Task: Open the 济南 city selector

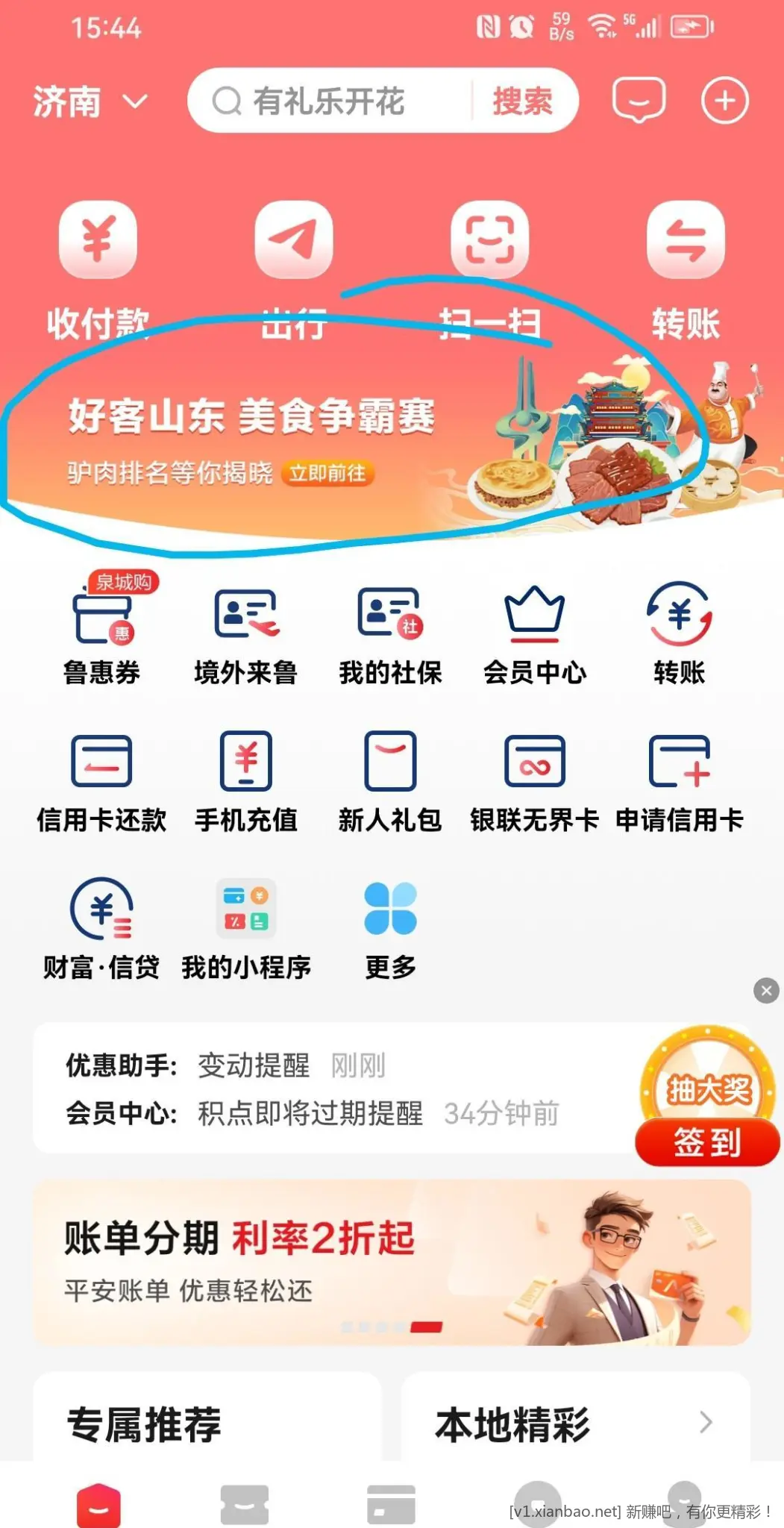Action: pyautogui.click(x=90, y=101)
